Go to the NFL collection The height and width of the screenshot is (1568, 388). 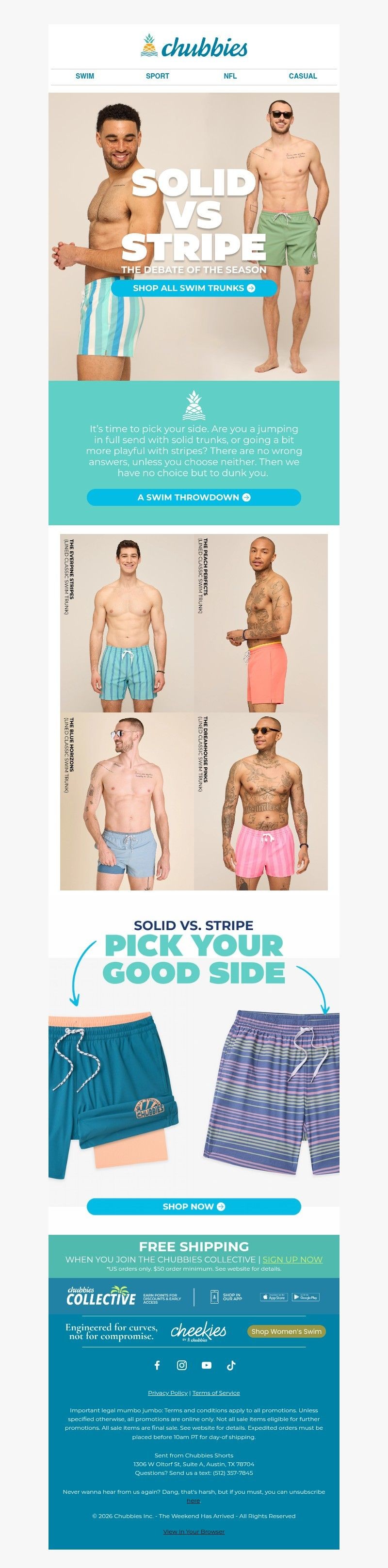pyautogui.click(x=229, y=76)
